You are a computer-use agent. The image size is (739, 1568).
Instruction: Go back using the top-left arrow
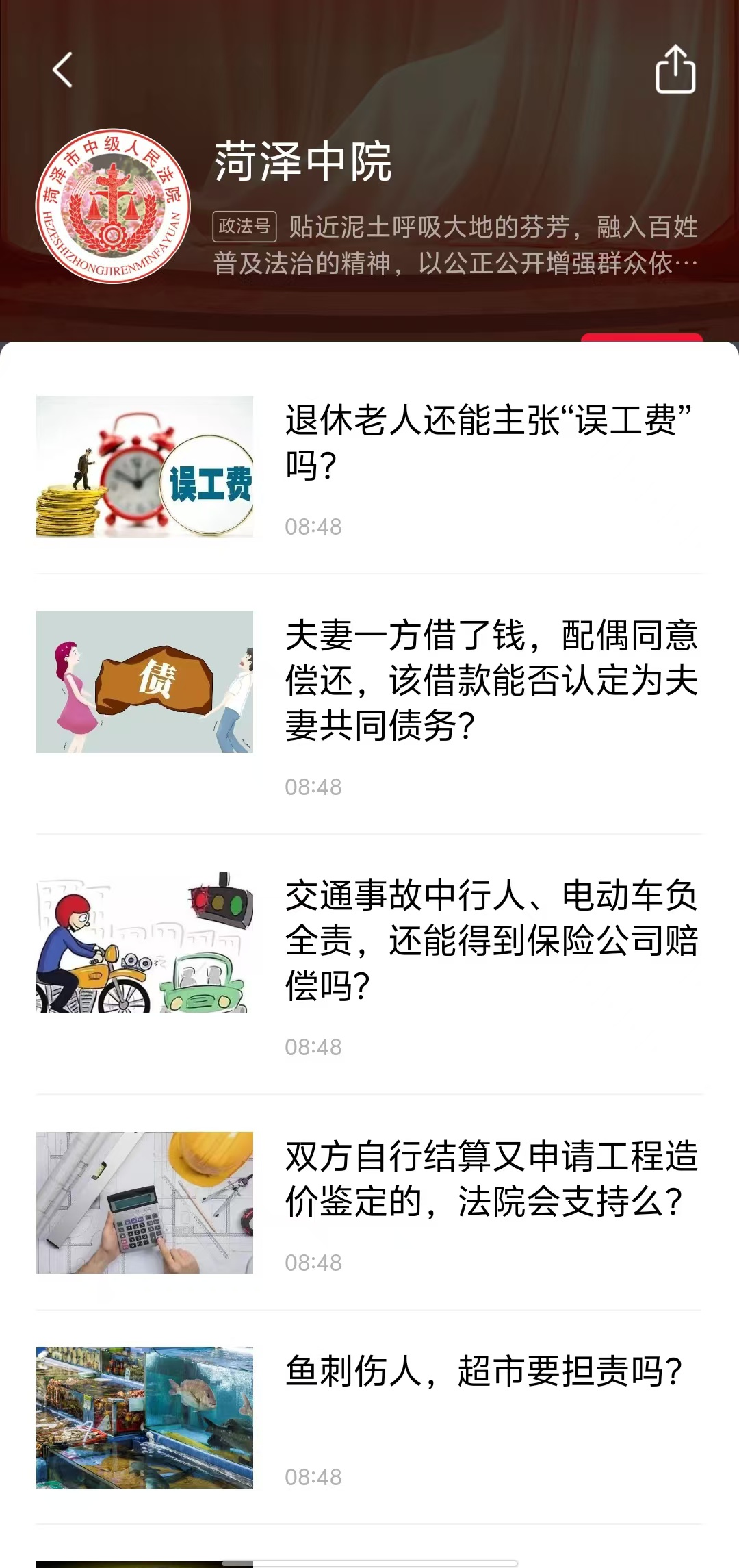pyautogui.click(x=63, y=70)
